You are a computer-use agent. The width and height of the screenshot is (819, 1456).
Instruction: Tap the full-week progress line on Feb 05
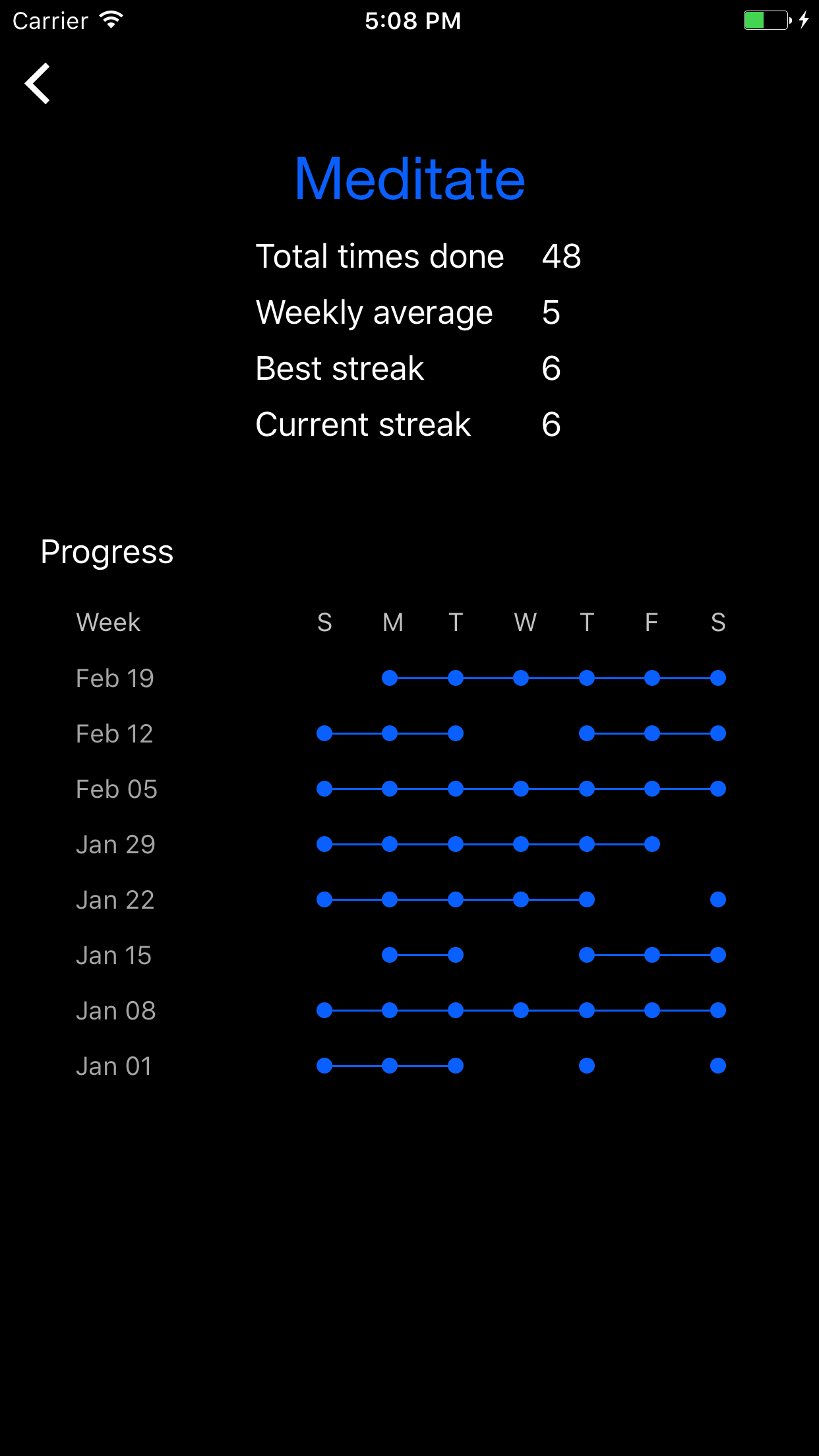click(521, 788)
